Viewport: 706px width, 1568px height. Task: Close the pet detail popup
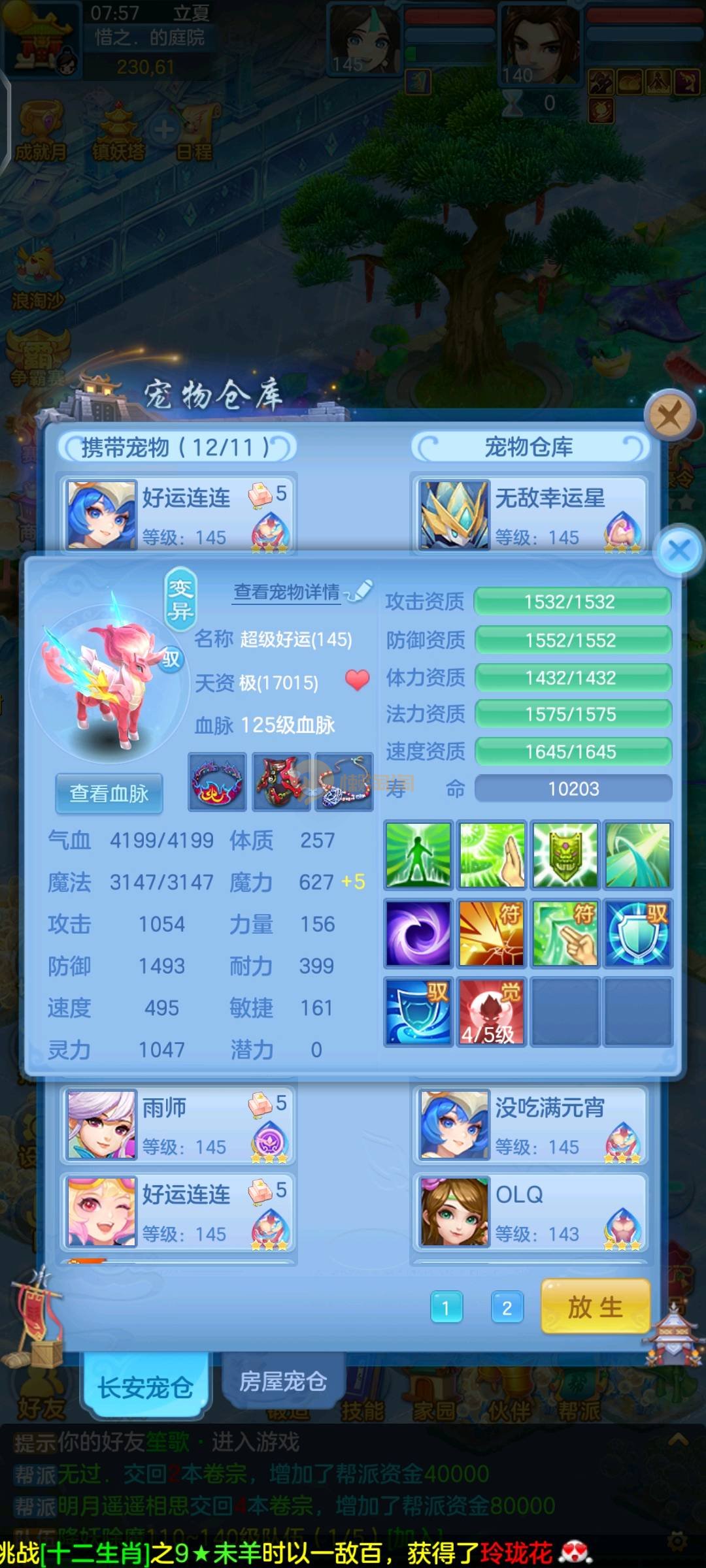[x=680, y=550]
